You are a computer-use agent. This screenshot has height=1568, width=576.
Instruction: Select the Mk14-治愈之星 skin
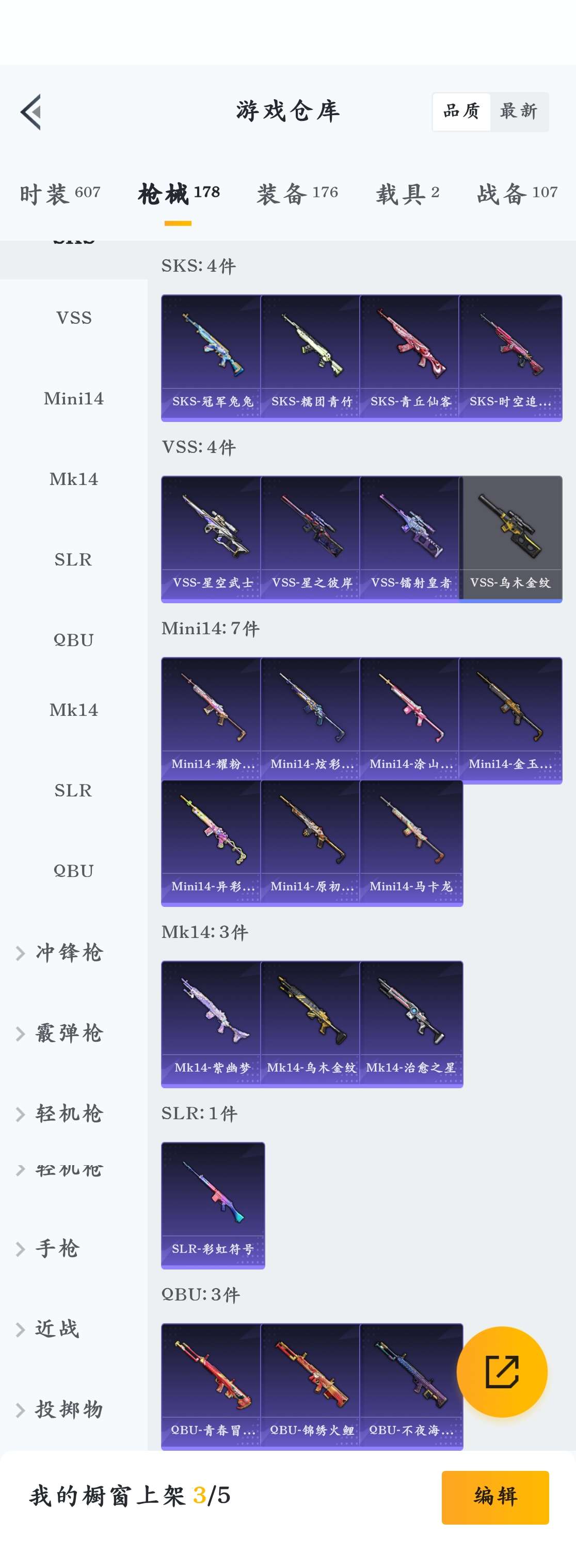point(410,1024)
